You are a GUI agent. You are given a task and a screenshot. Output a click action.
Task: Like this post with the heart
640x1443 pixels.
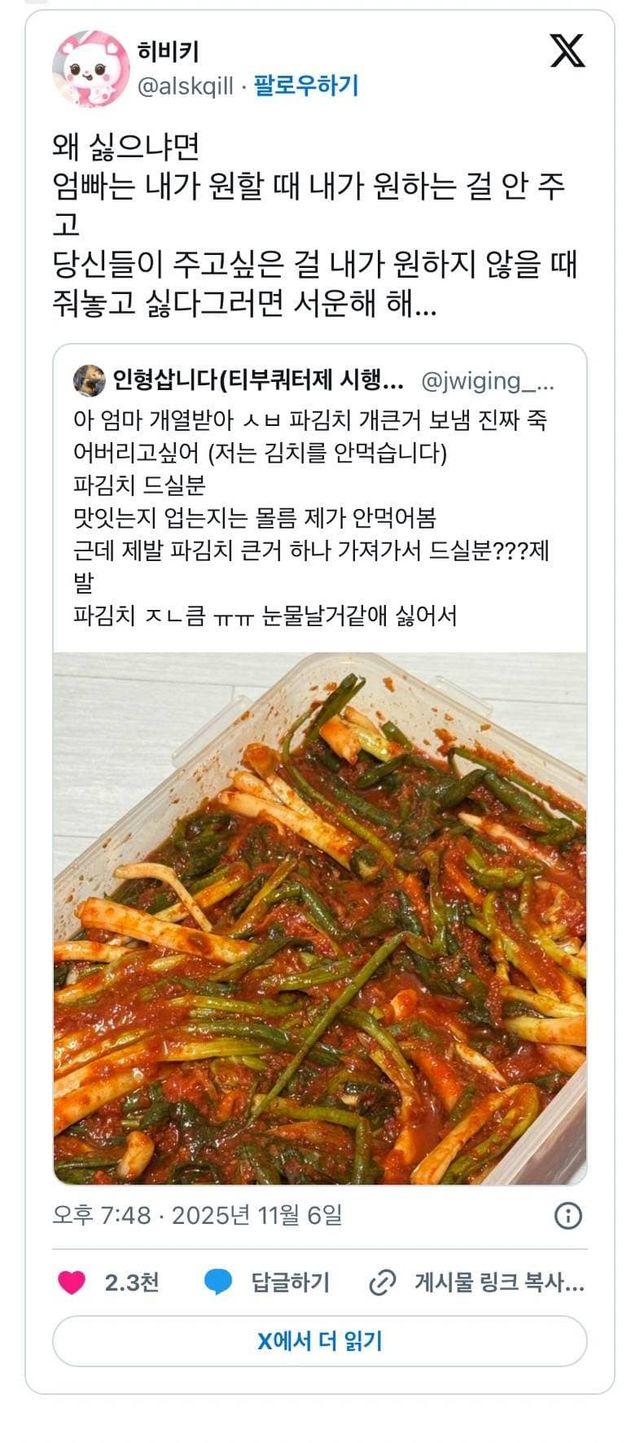click(x=72, y=1282)
